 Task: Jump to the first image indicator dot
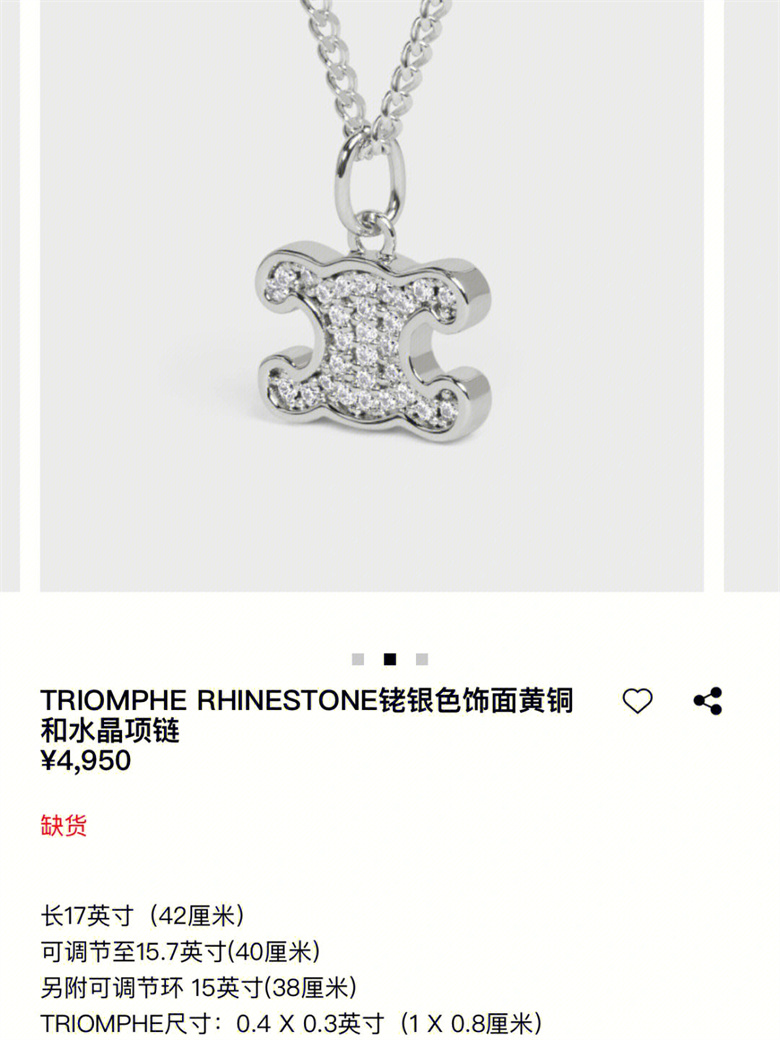(x=358, y=659)
